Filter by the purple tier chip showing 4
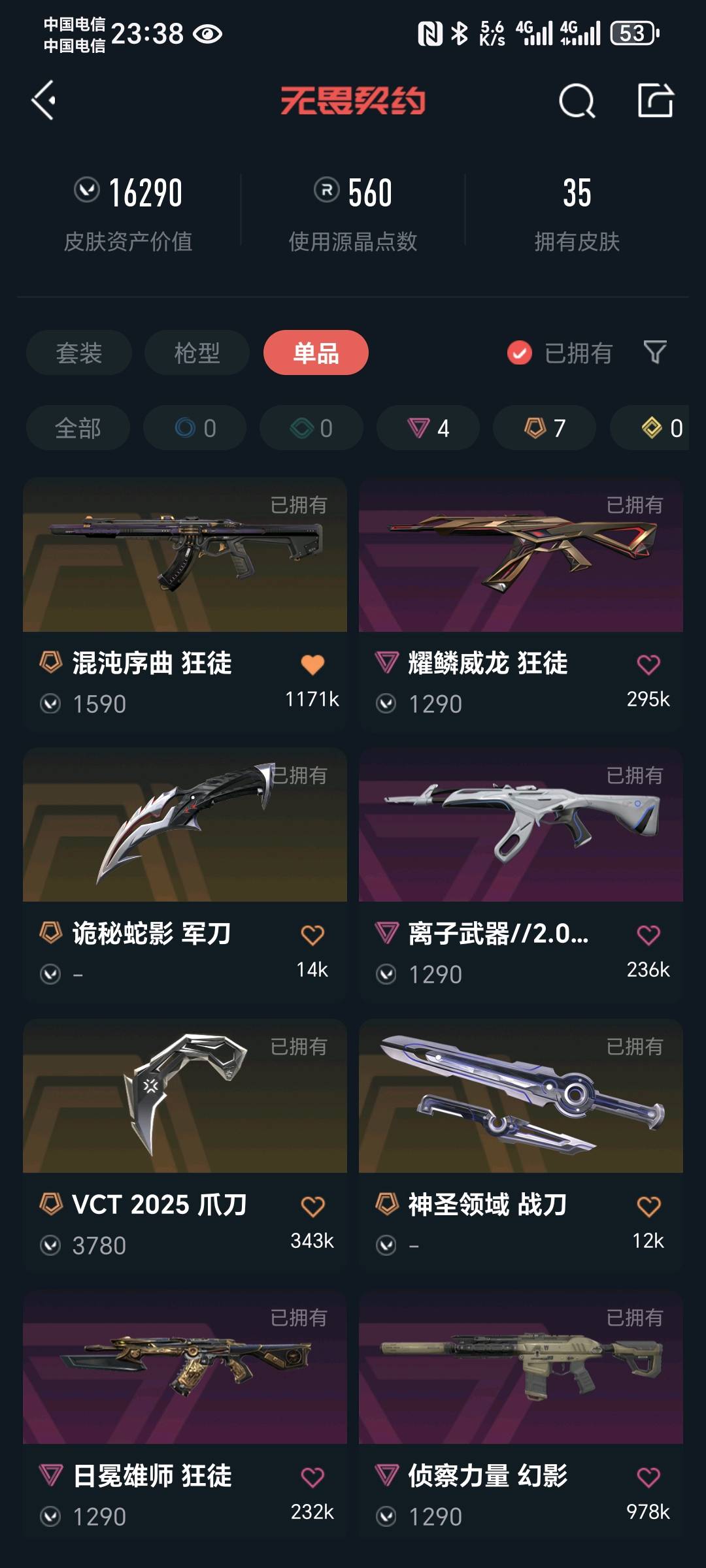 (428, 428)
